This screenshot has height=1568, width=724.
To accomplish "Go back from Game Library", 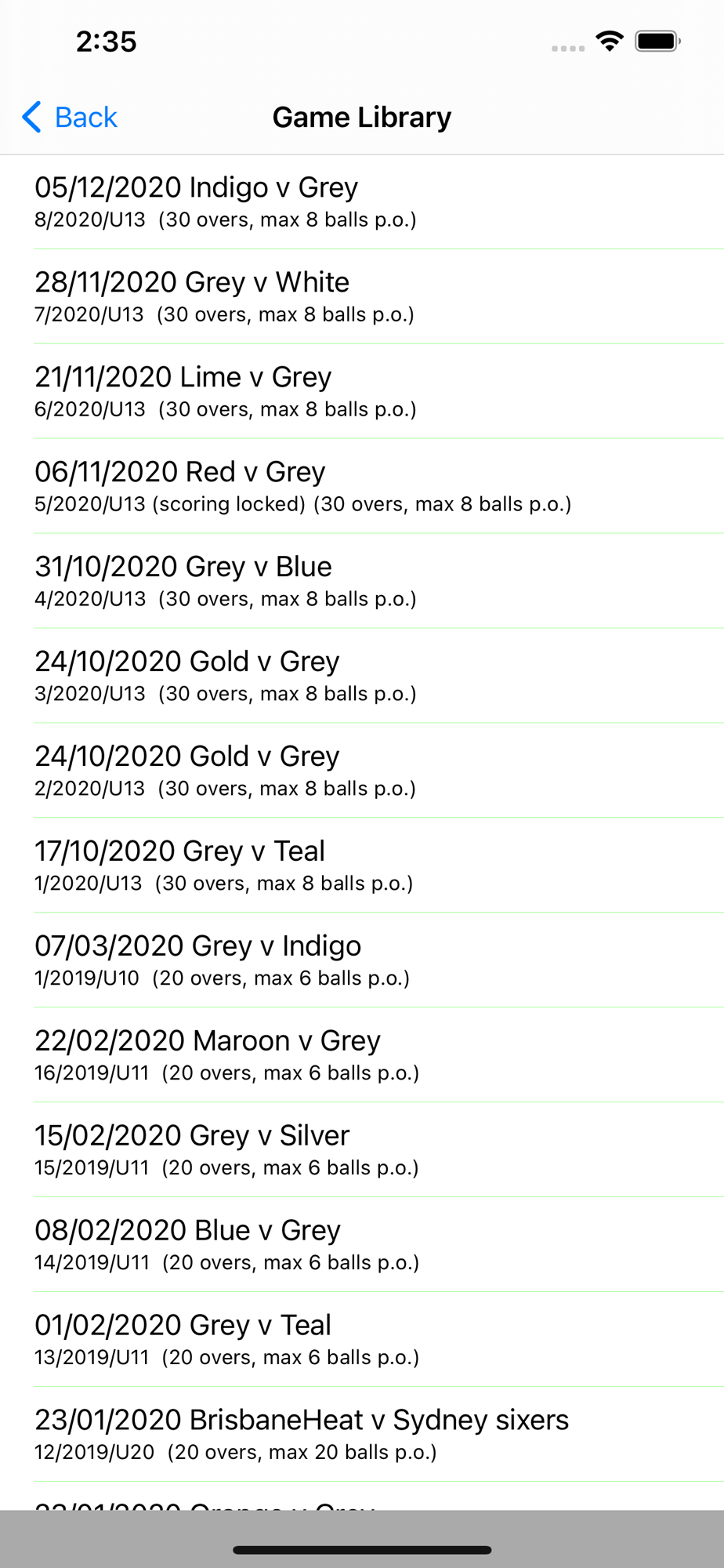I will 70,118.
